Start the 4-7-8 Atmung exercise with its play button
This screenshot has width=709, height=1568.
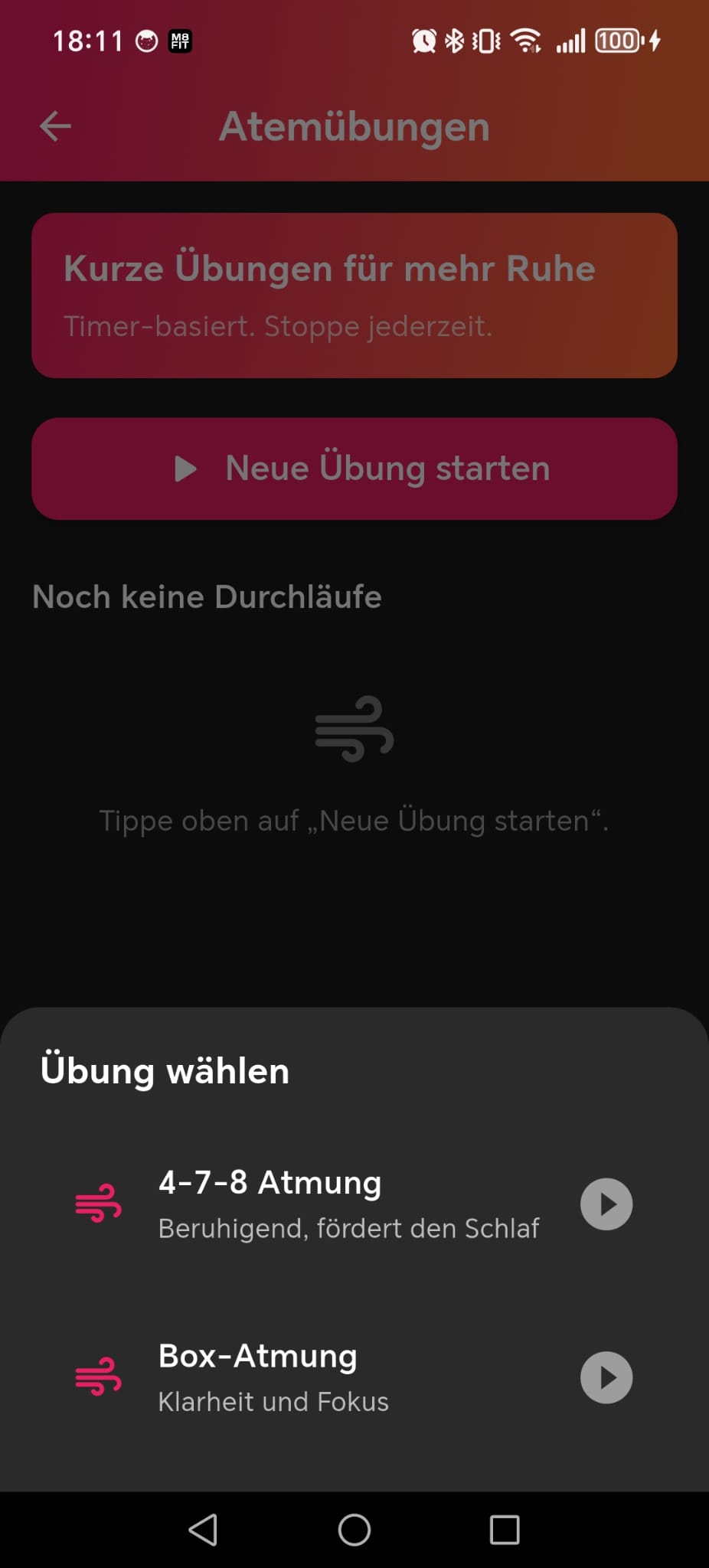point(606,1204)
